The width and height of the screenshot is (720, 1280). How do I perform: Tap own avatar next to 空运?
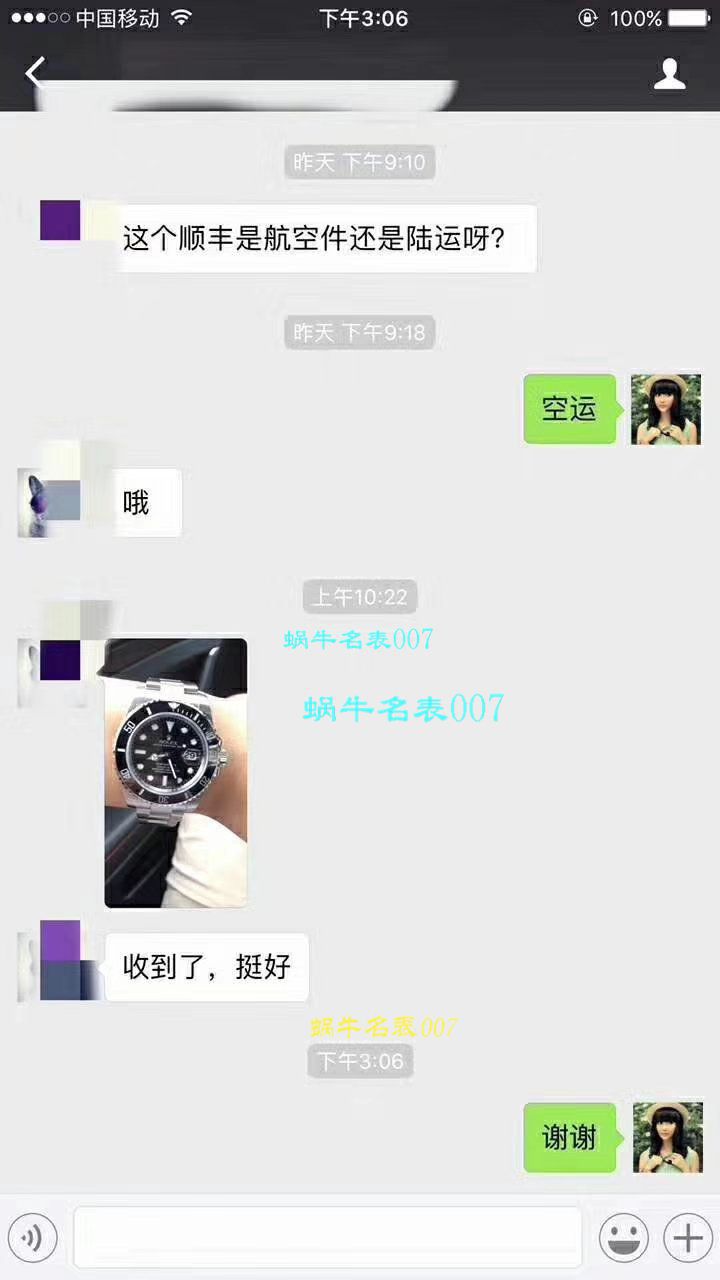point(666,409)
